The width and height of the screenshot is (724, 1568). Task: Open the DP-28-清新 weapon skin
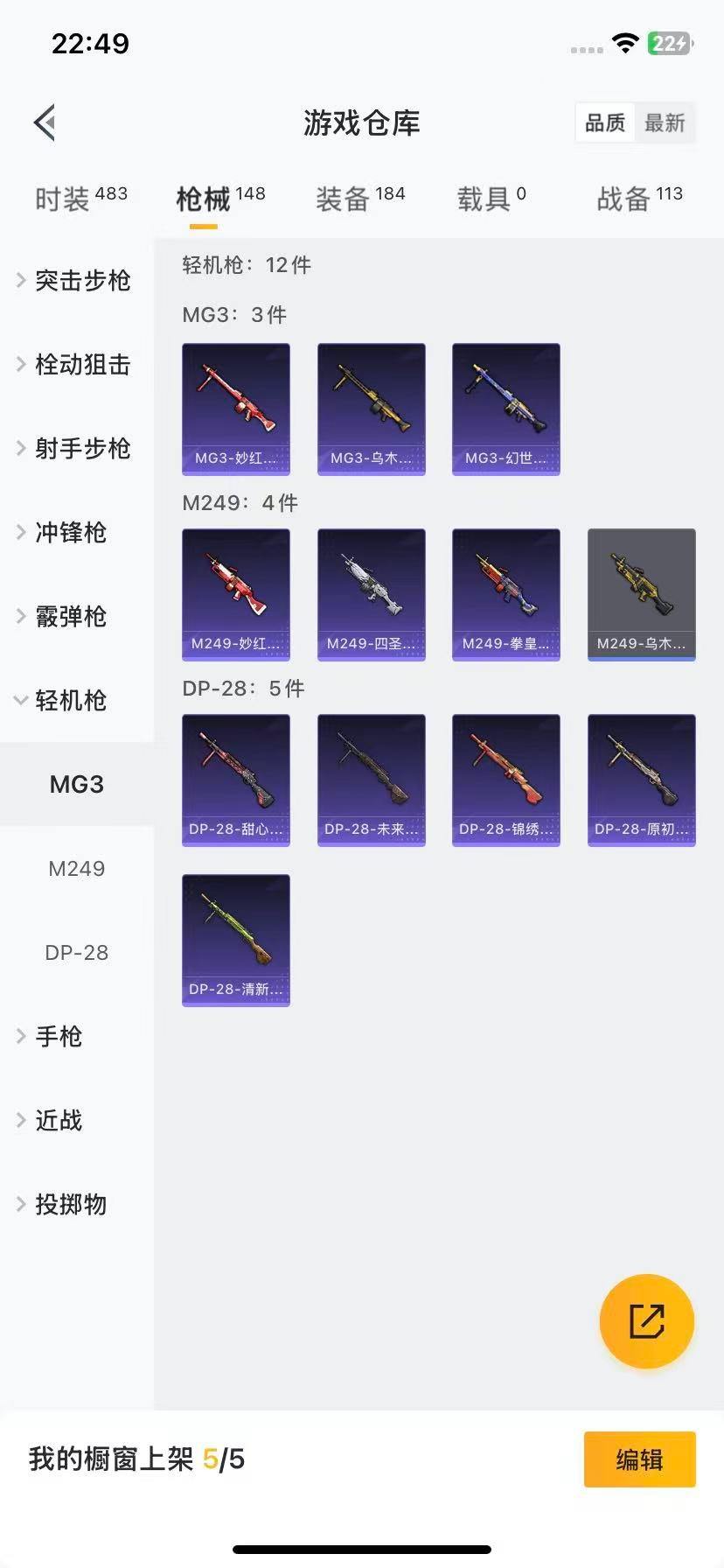236,940
